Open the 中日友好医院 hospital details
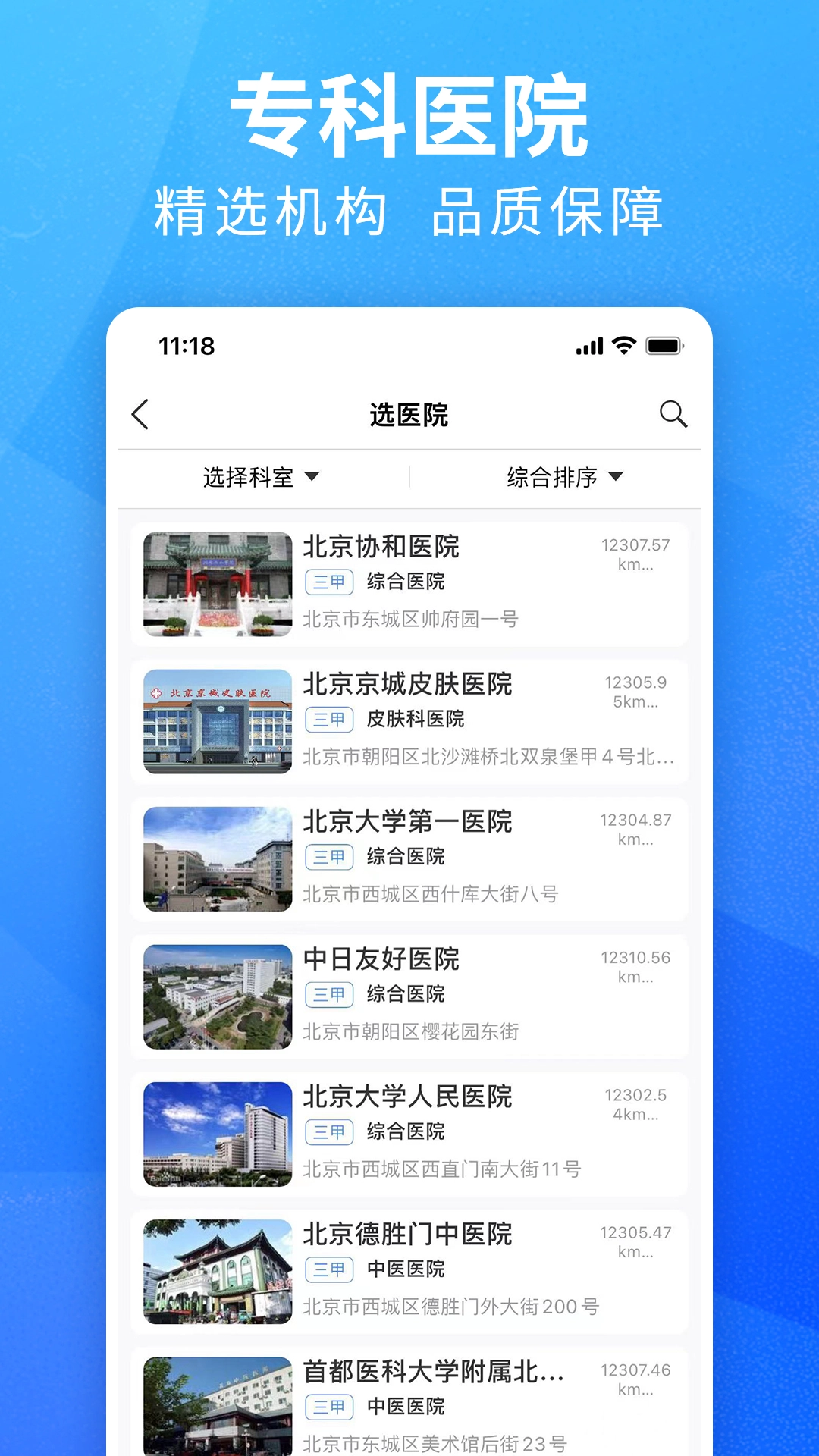This screenshot has height=1456, width=819. 382,960
